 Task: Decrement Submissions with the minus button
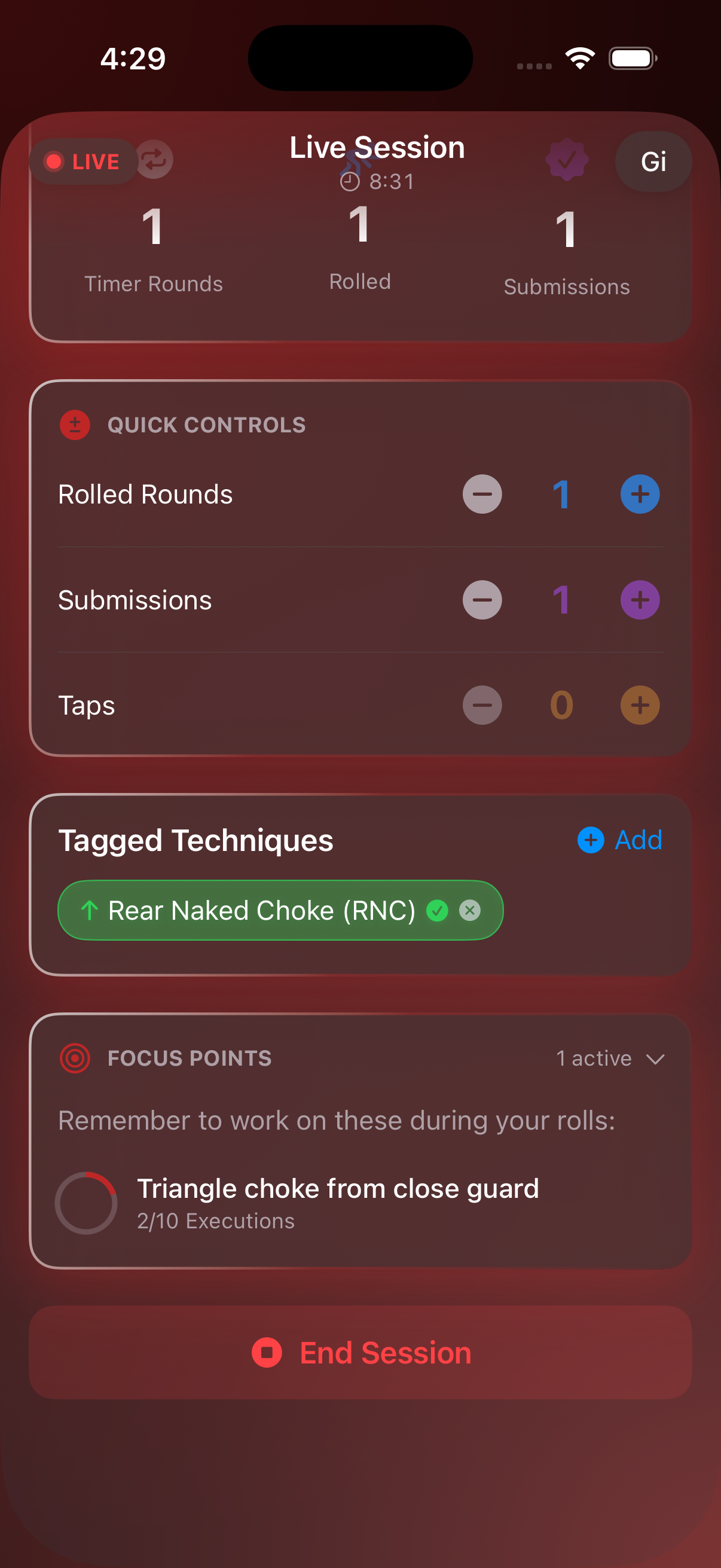click(x=481, y=600)
